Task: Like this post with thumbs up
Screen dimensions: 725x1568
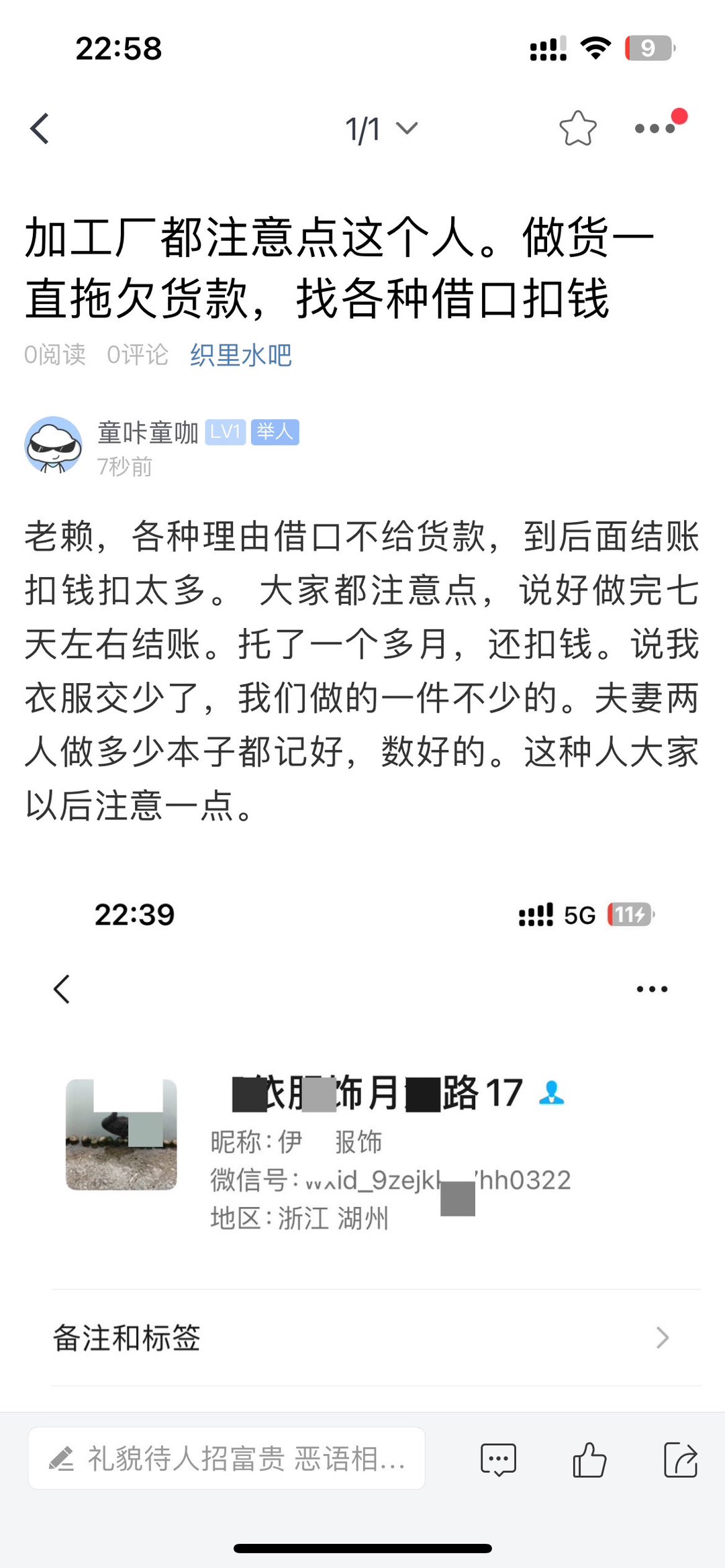Action: point(589,1460)
